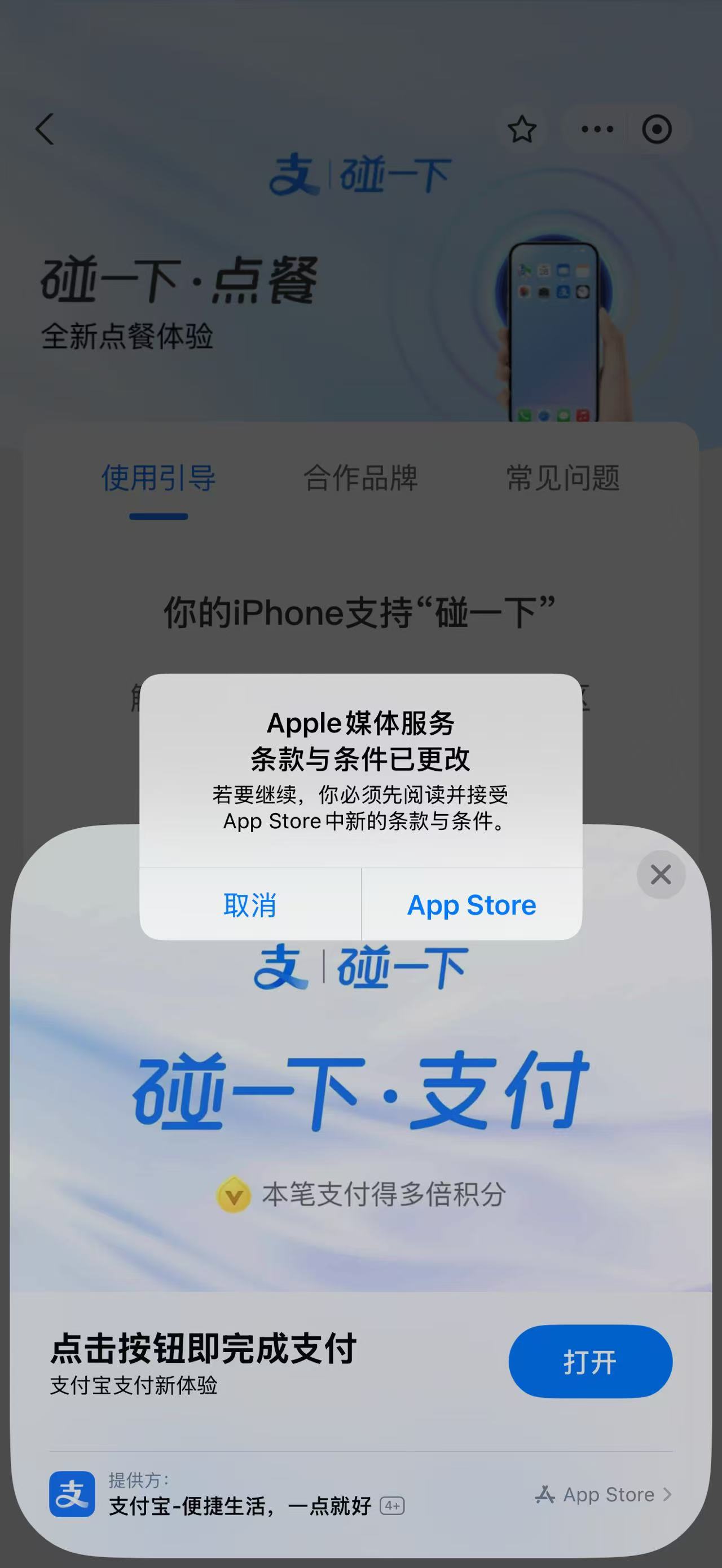The image size is (722, 1568).
Task: Go back with the back arrow
Action: (x=46, y=129)
